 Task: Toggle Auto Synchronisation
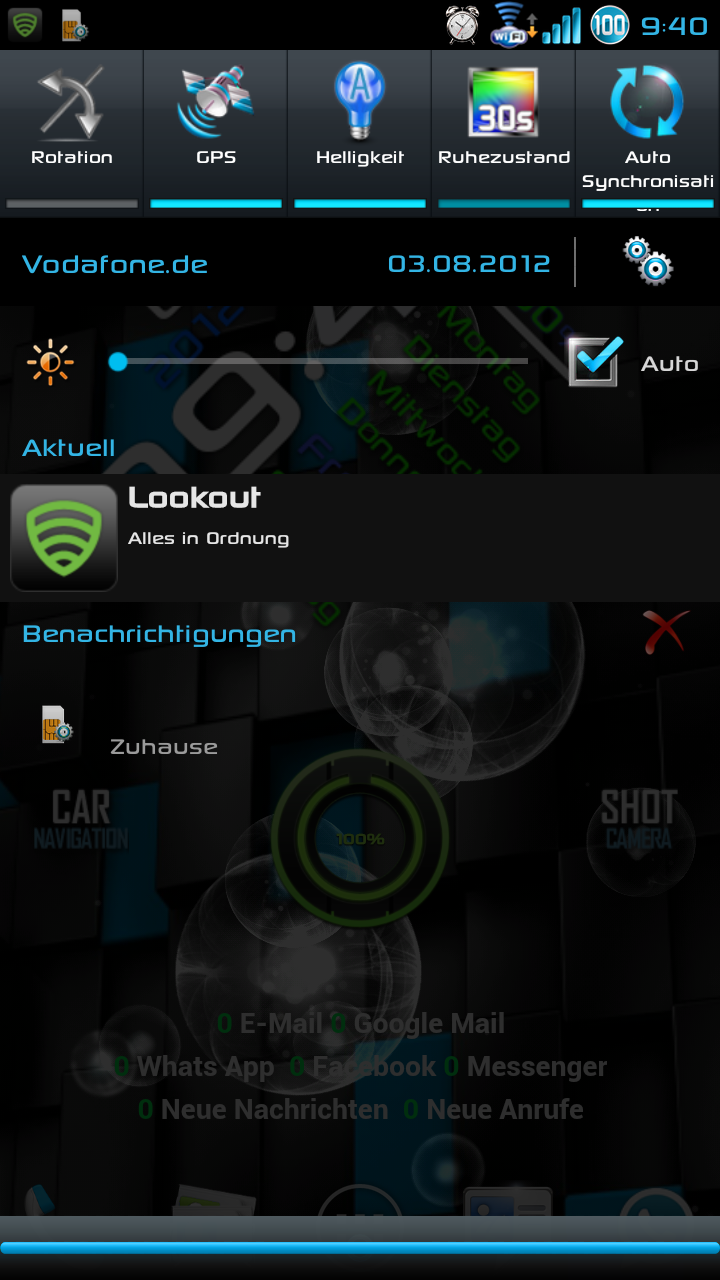point(648,132)
